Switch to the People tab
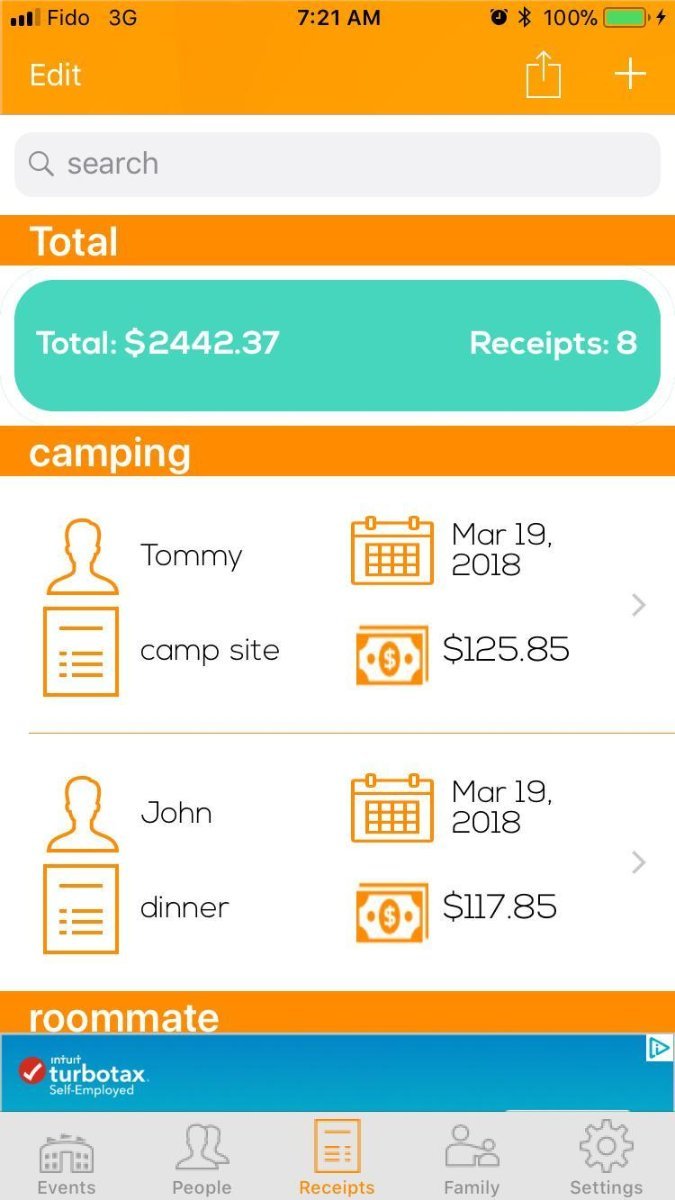 click(202, 1160)
